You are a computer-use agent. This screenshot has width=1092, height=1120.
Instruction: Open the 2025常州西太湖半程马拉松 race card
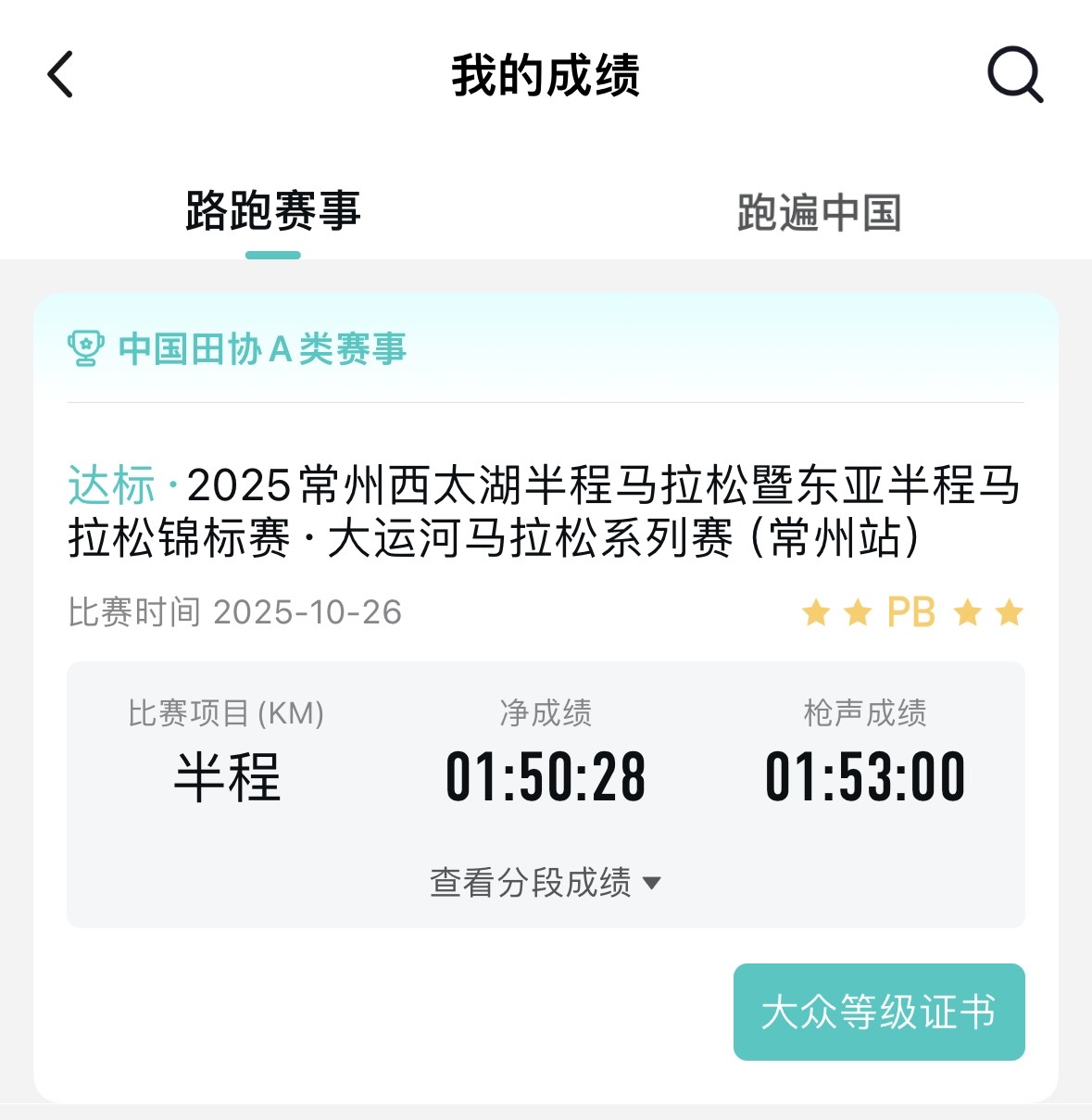pos(545,511)
